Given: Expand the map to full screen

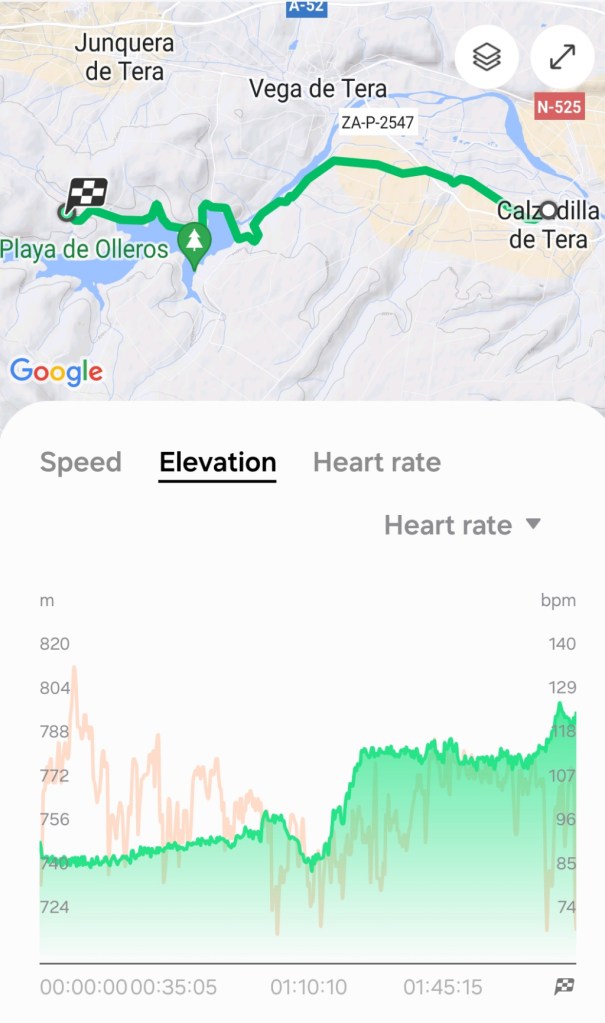Looking at the screenshot, I should 561,58.
